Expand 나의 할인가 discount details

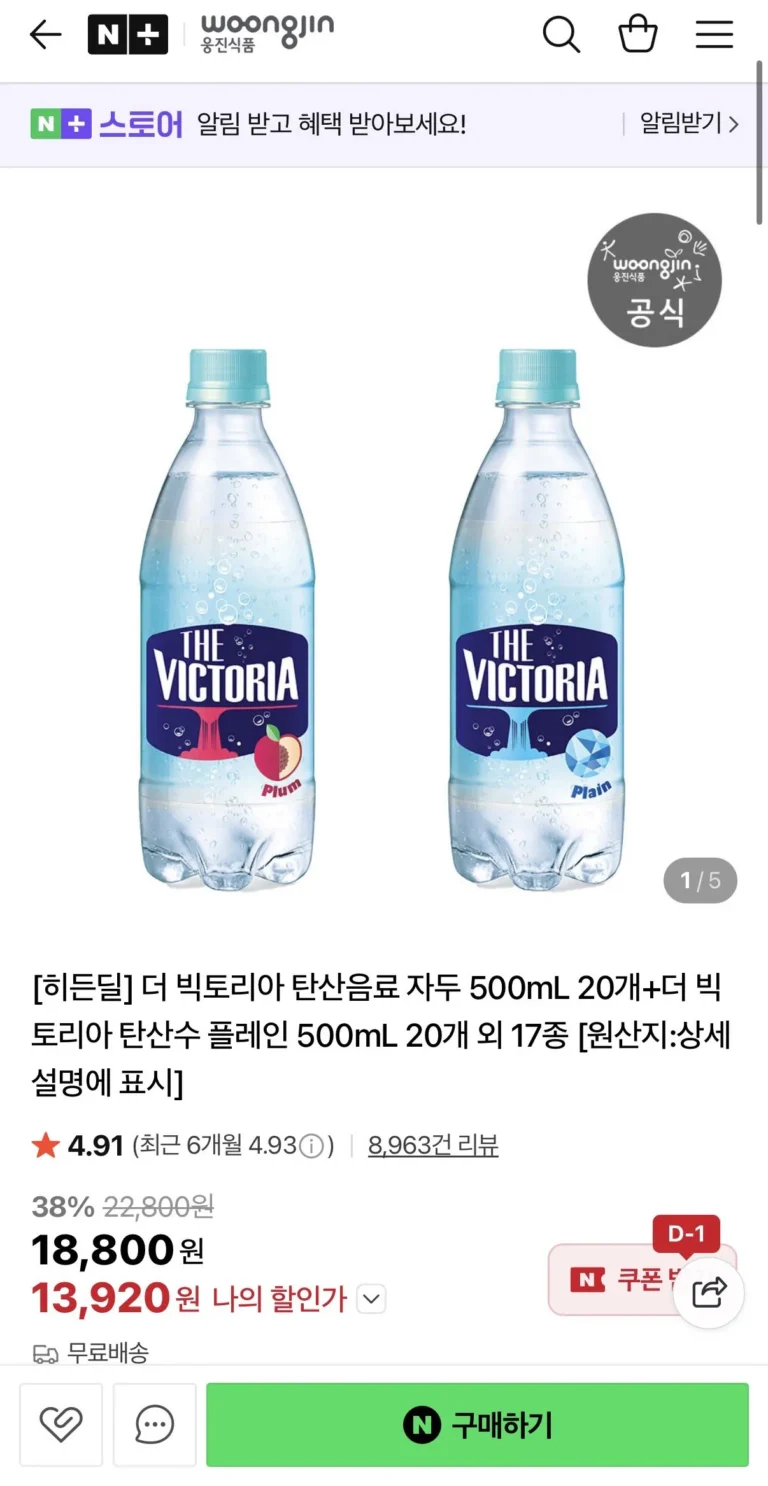tap(371, 1299)
